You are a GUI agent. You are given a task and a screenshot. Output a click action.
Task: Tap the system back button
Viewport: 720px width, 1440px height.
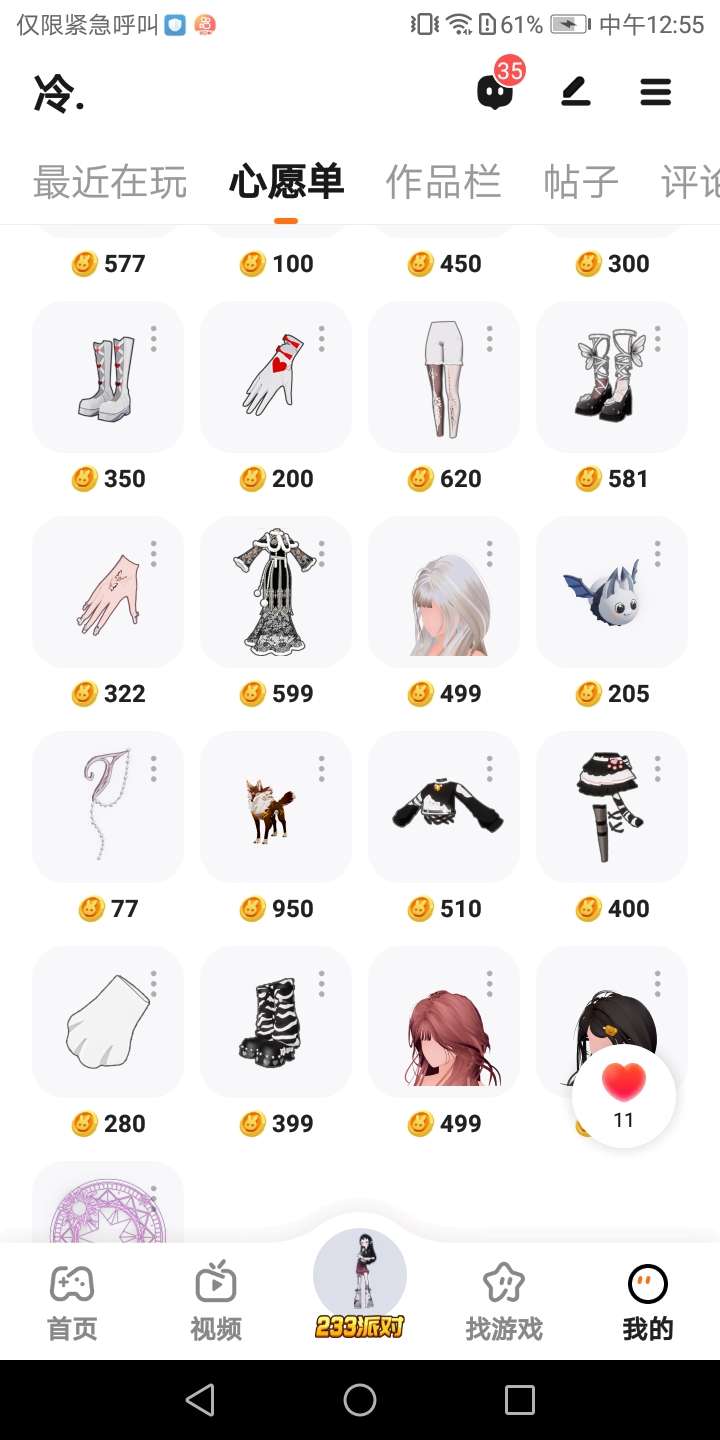[x=200, y=1400]
